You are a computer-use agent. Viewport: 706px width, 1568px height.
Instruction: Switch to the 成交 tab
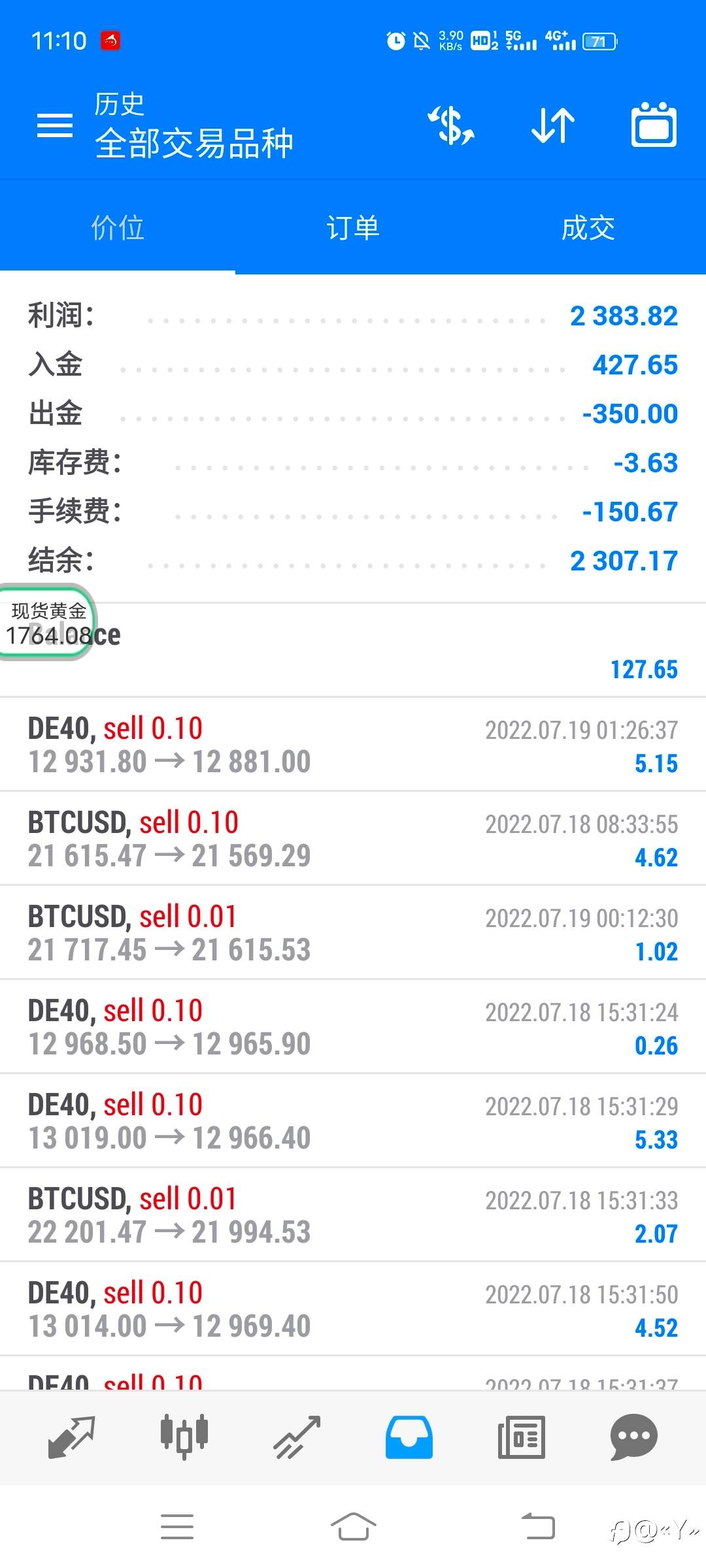pyautogui.click(x=588, y=228)
